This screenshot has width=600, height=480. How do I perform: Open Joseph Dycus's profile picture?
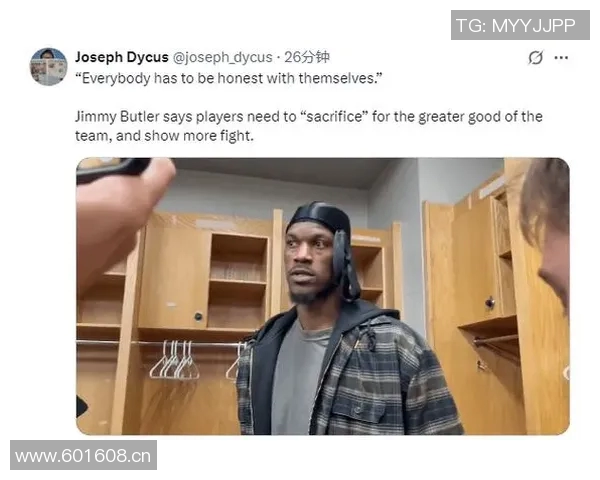[x=49, y=66]
